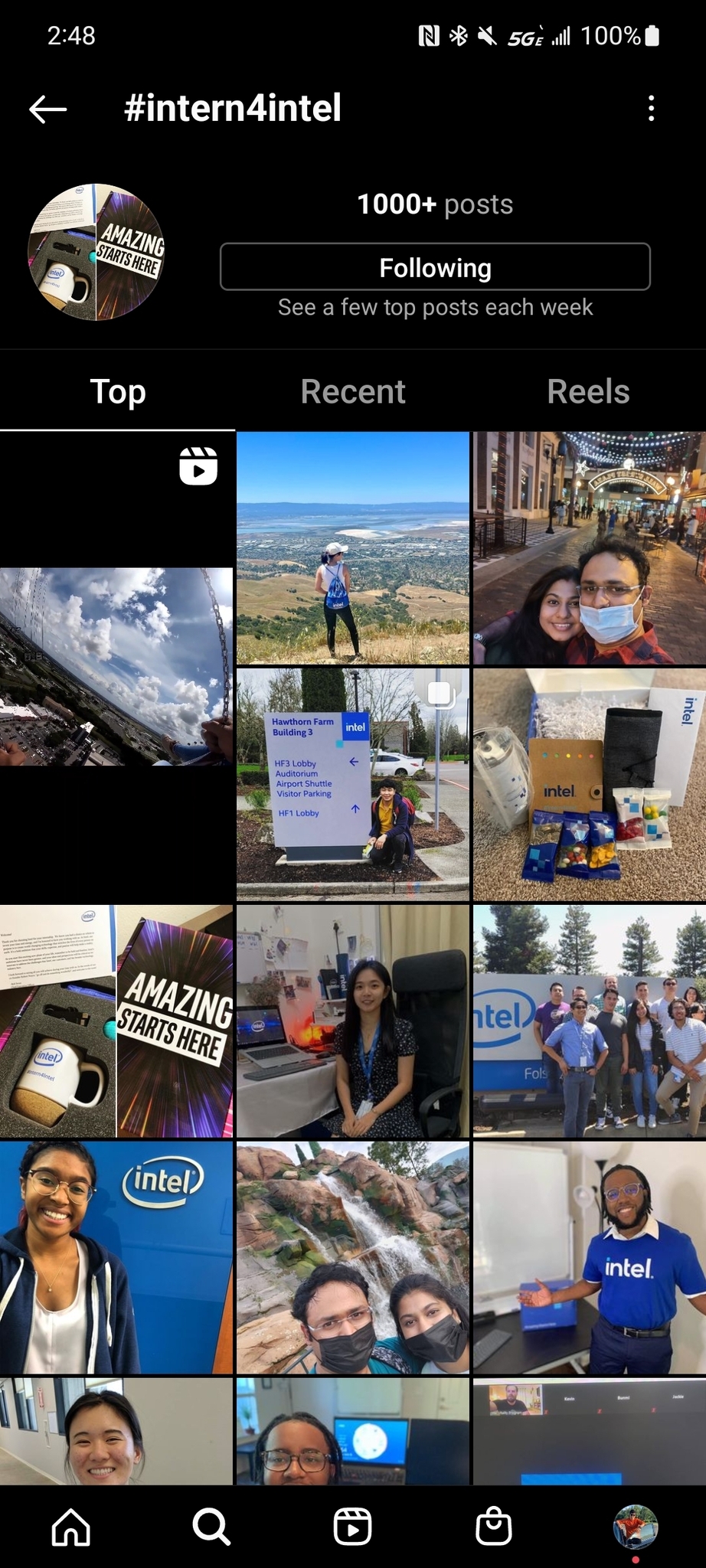Open the Intel welcome kit with candy post
This screenshot has height=1568, width=706.
tap(589, 784)
